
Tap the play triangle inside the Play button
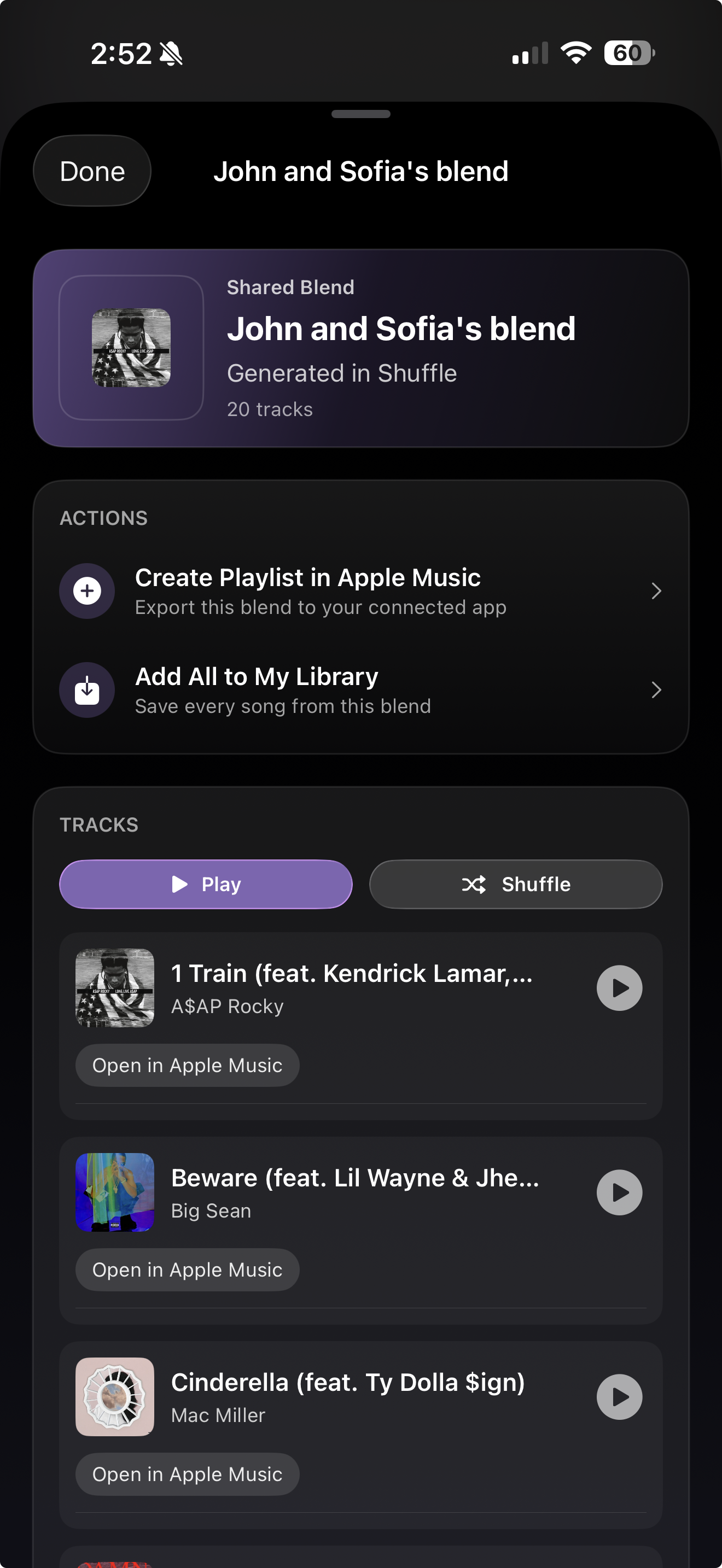(x=180, y=884)
